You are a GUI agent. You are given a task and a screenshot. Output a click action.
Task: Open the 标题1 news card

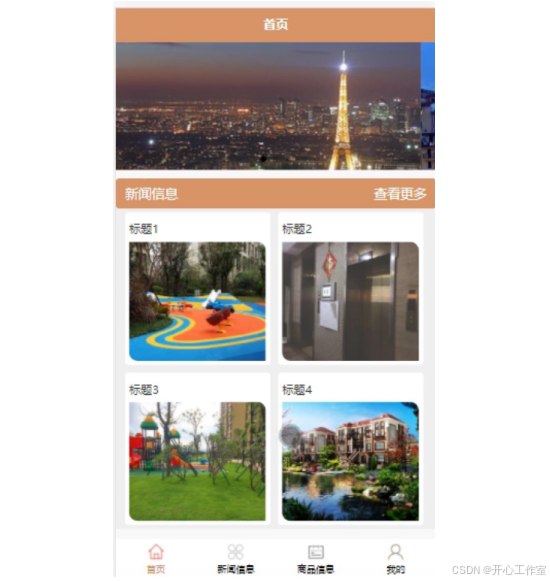198,289
